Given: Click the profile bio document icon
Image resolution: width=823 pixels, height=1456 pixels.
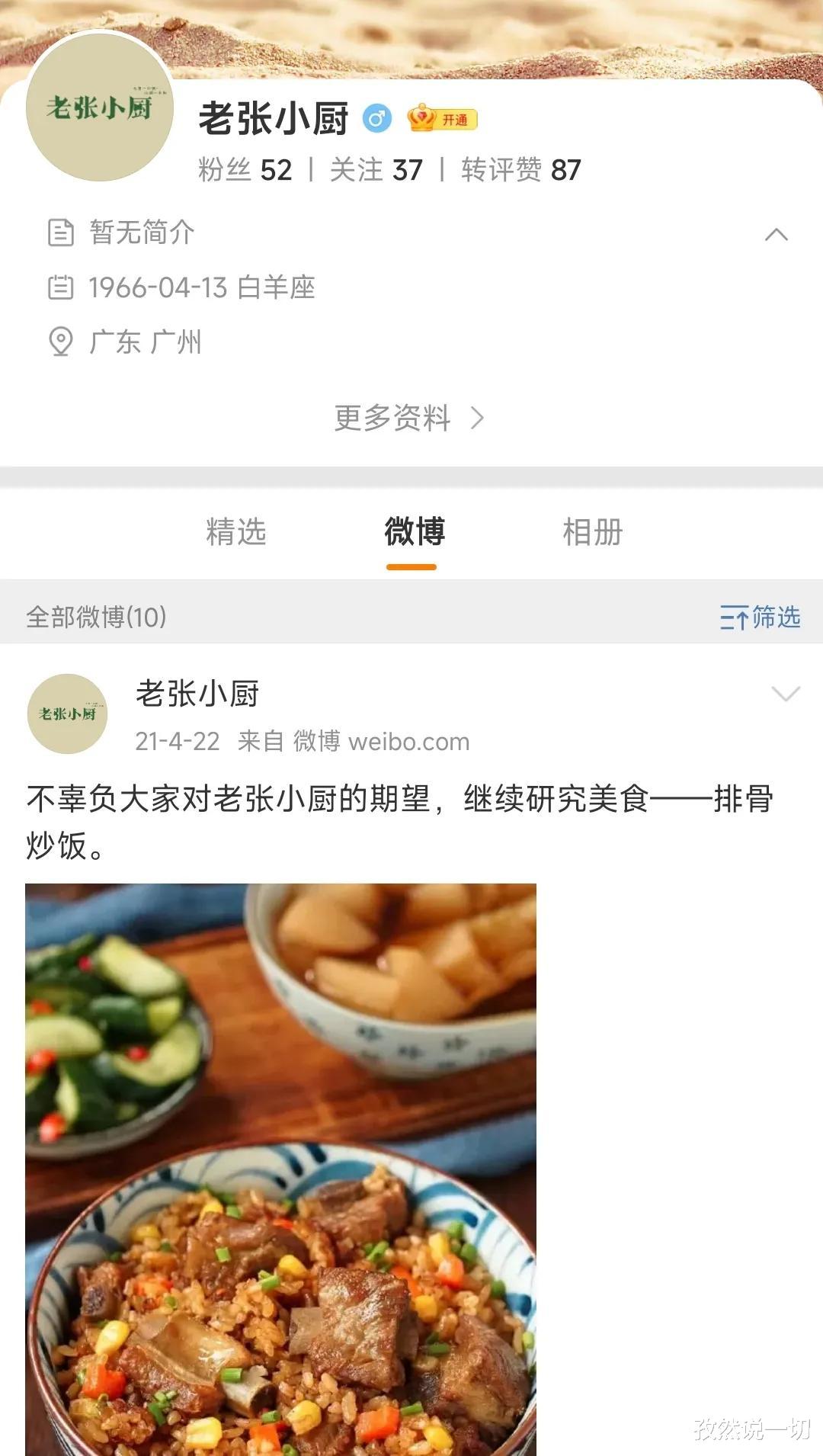Looking at the screenshot, I should [61, 233].
